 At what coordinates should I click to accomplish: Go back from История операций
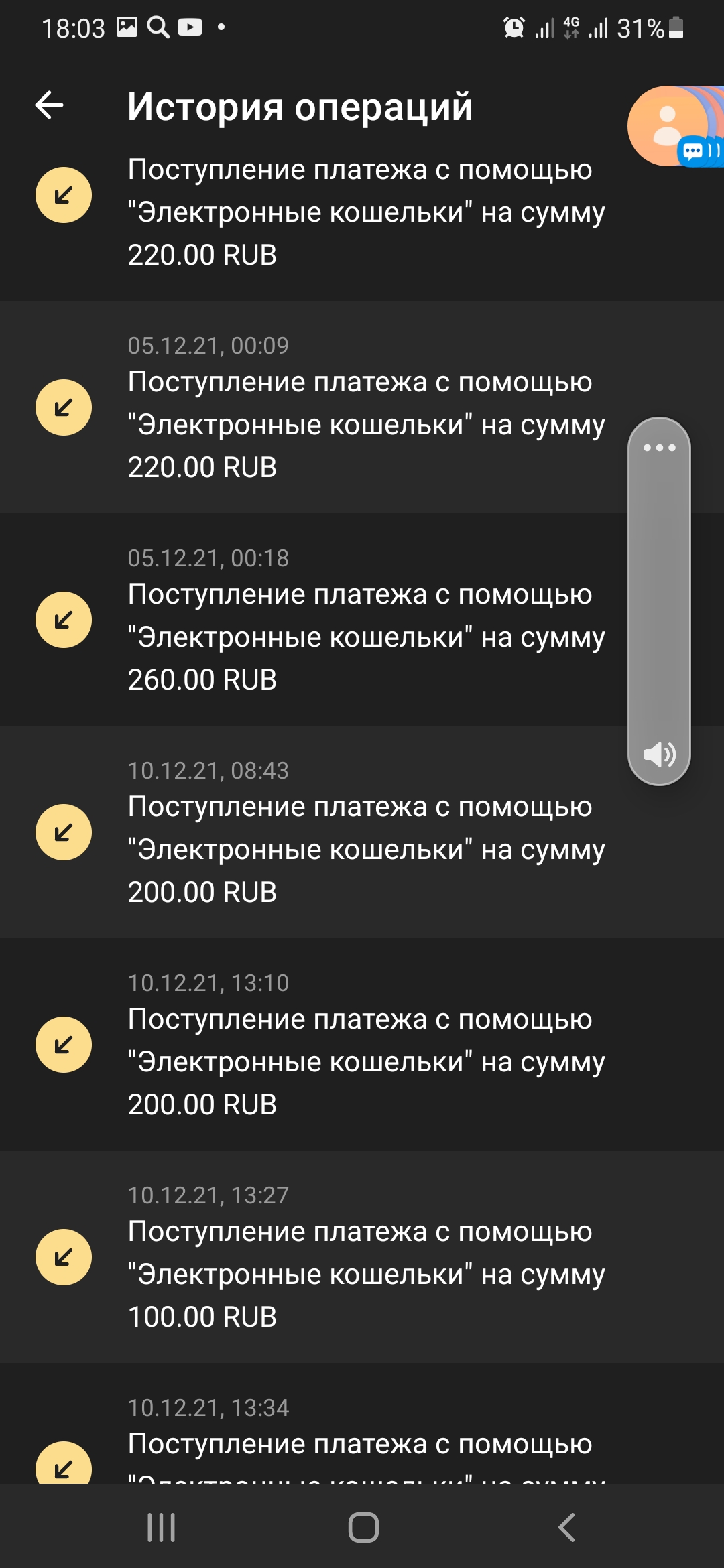49,105
